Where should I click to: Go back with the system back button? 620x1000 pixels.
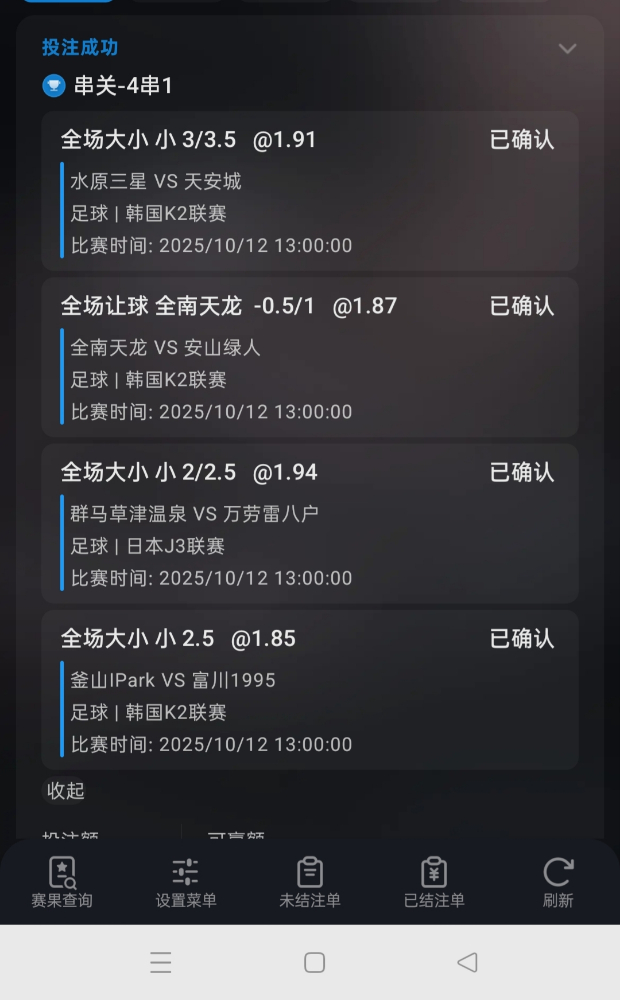pyautogui.click(x=467, y=962)
